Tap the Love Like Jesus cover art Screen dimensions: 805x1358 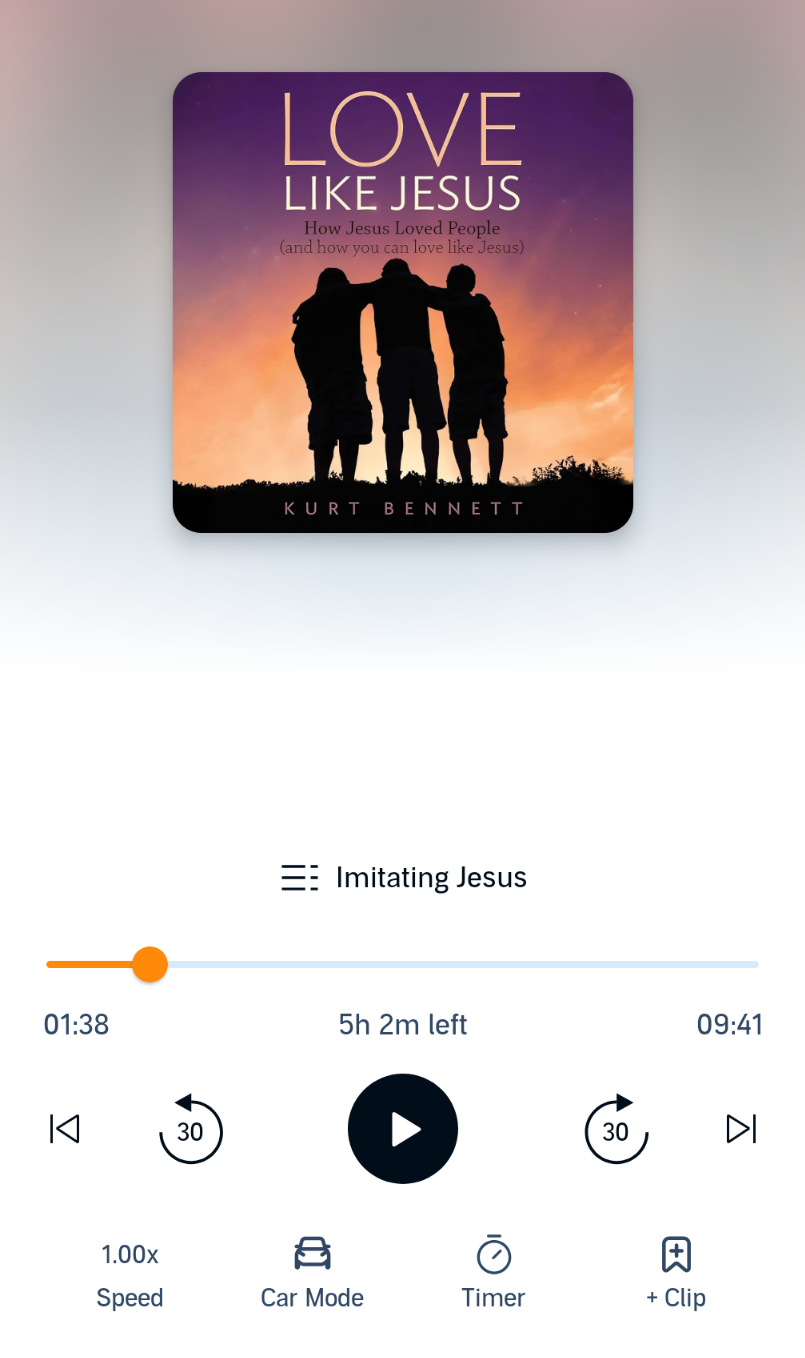coord(403,301)
